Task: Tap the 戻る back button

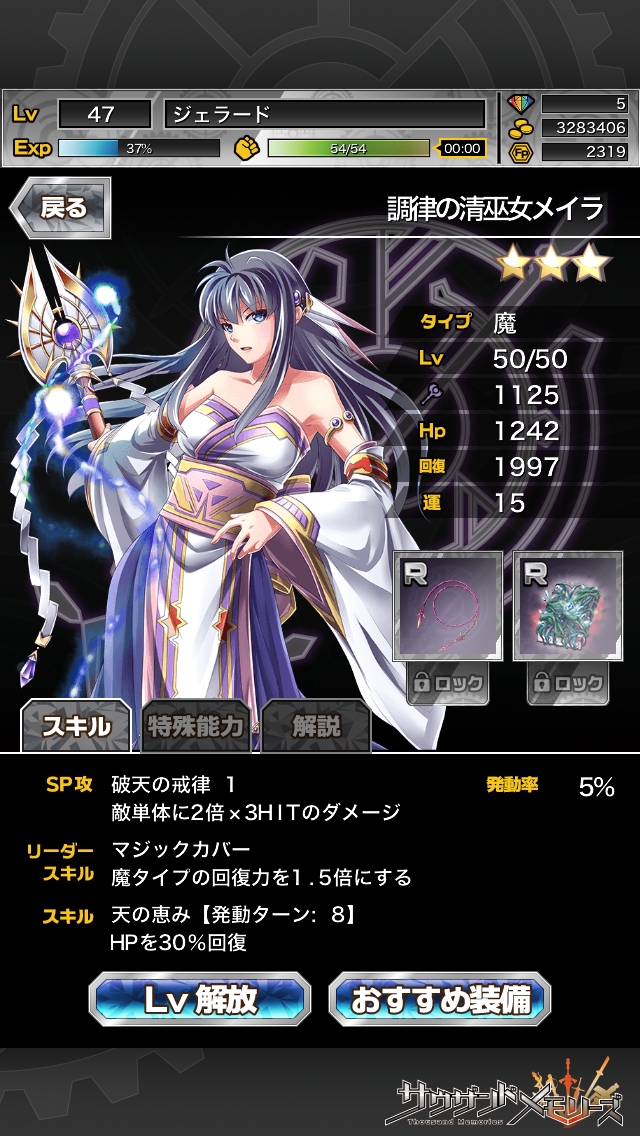Action: tap(60, 208)
